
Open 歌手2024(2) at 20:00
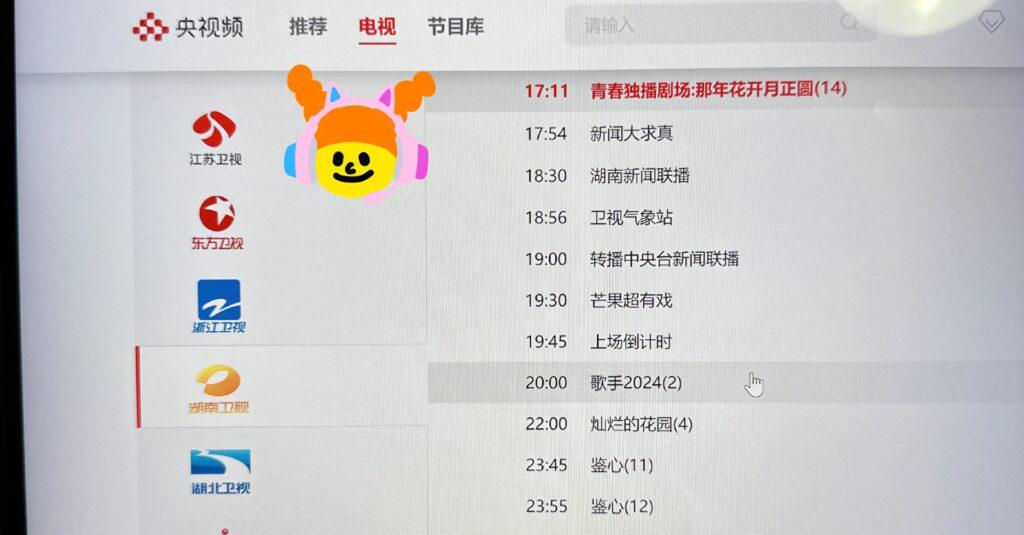pyautogui.click(x=636, y=383)
